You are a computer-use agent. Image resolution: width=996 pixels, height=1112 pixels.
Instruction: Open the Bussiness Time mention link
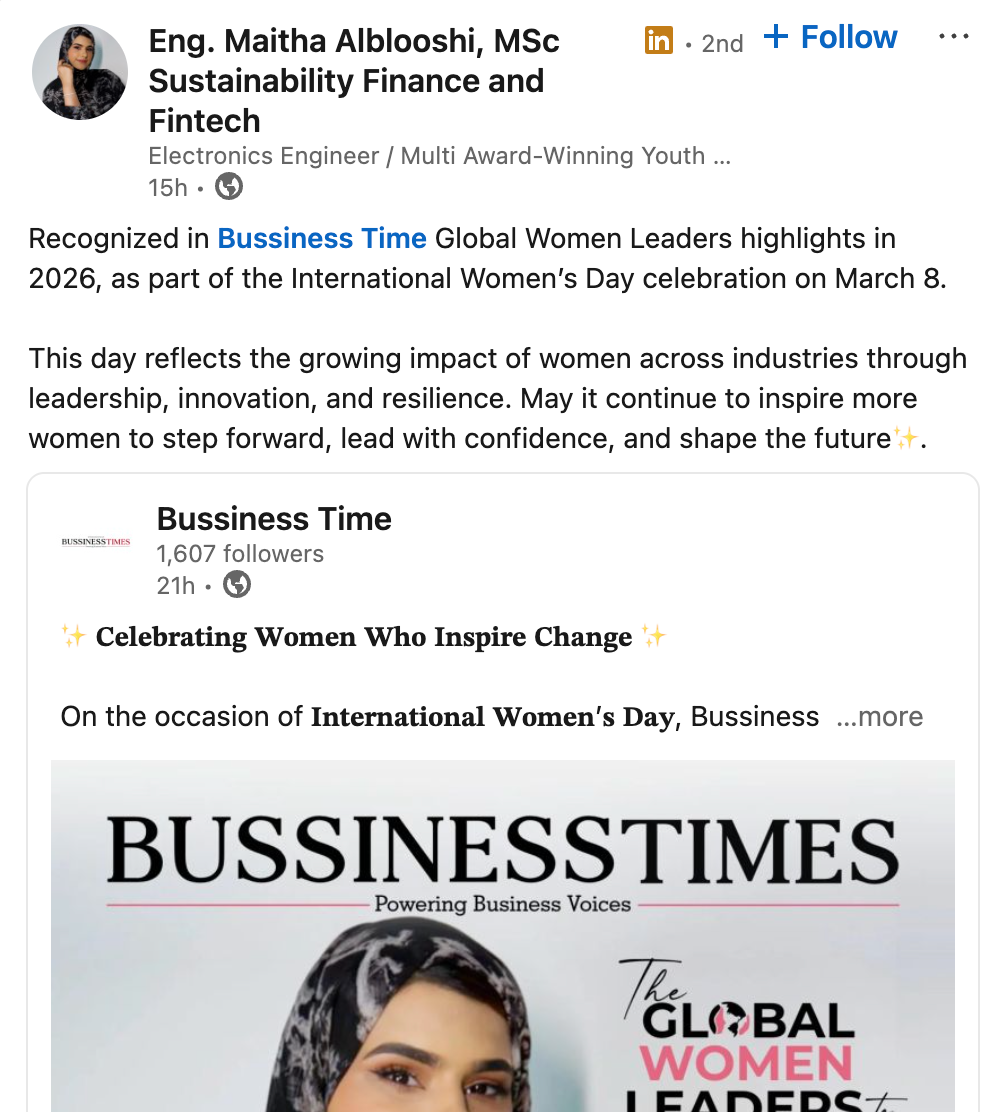pos(322,239)
